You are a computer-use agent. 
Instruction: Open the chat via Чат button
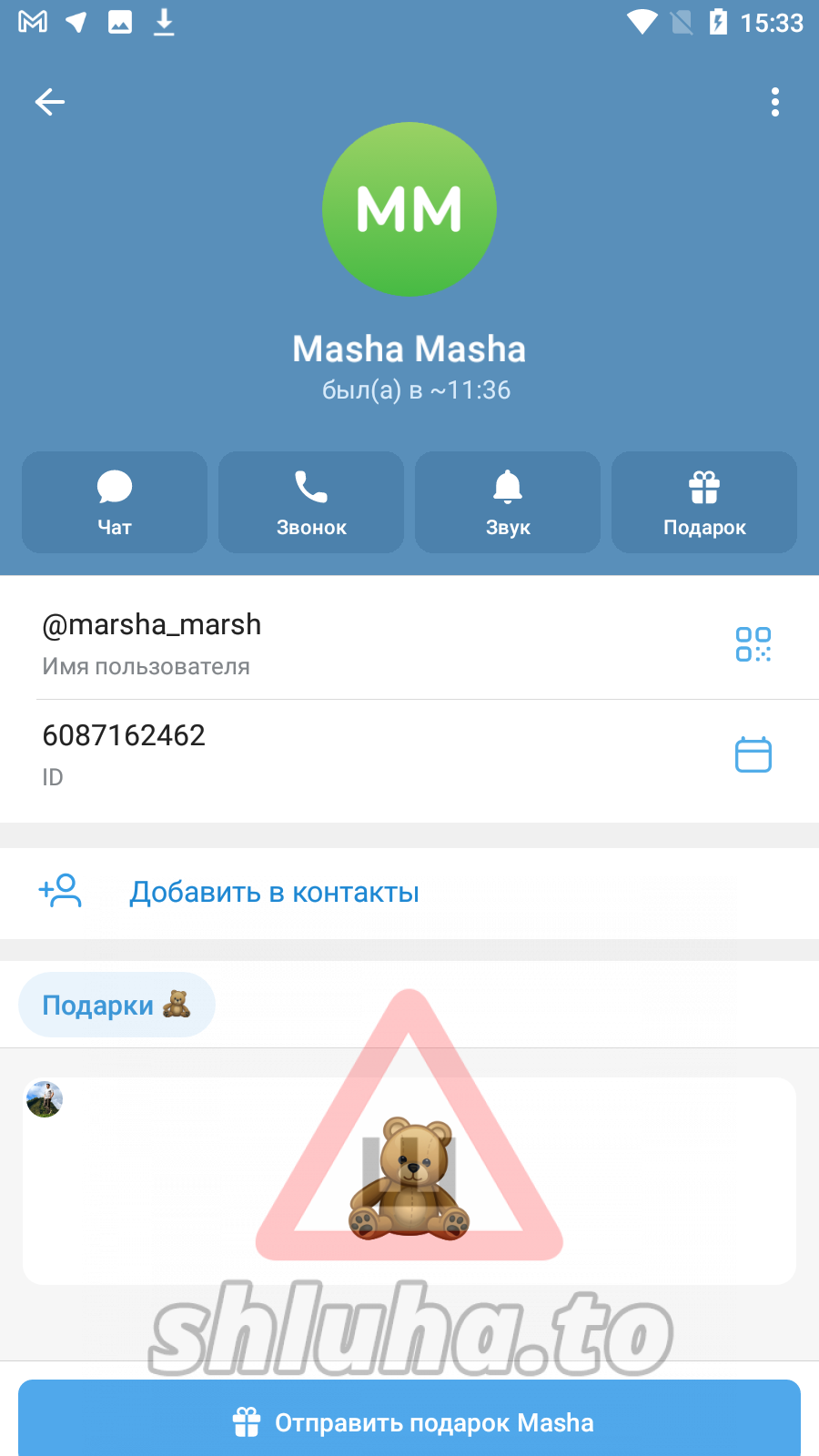115,502
